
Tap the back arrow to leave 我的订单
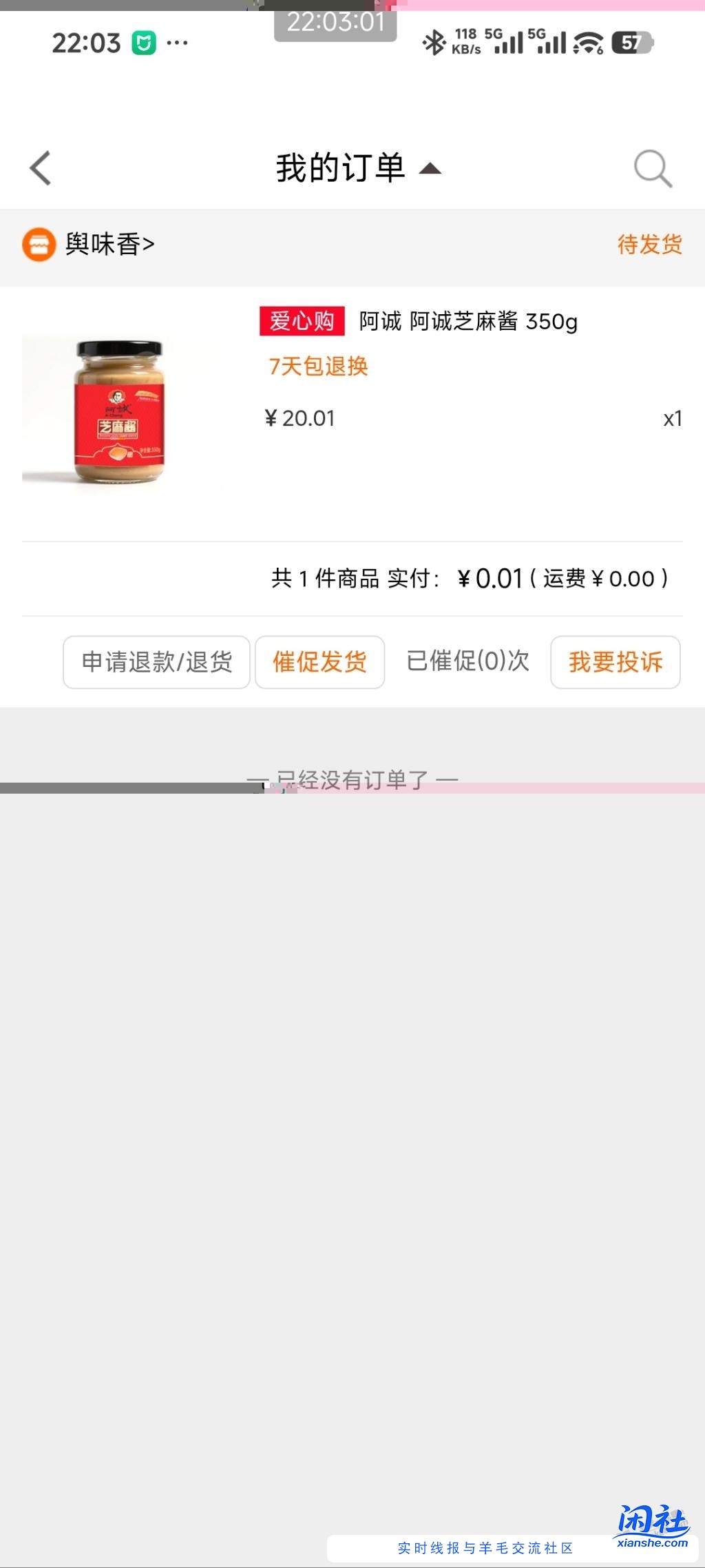click(x=39, y=167)
